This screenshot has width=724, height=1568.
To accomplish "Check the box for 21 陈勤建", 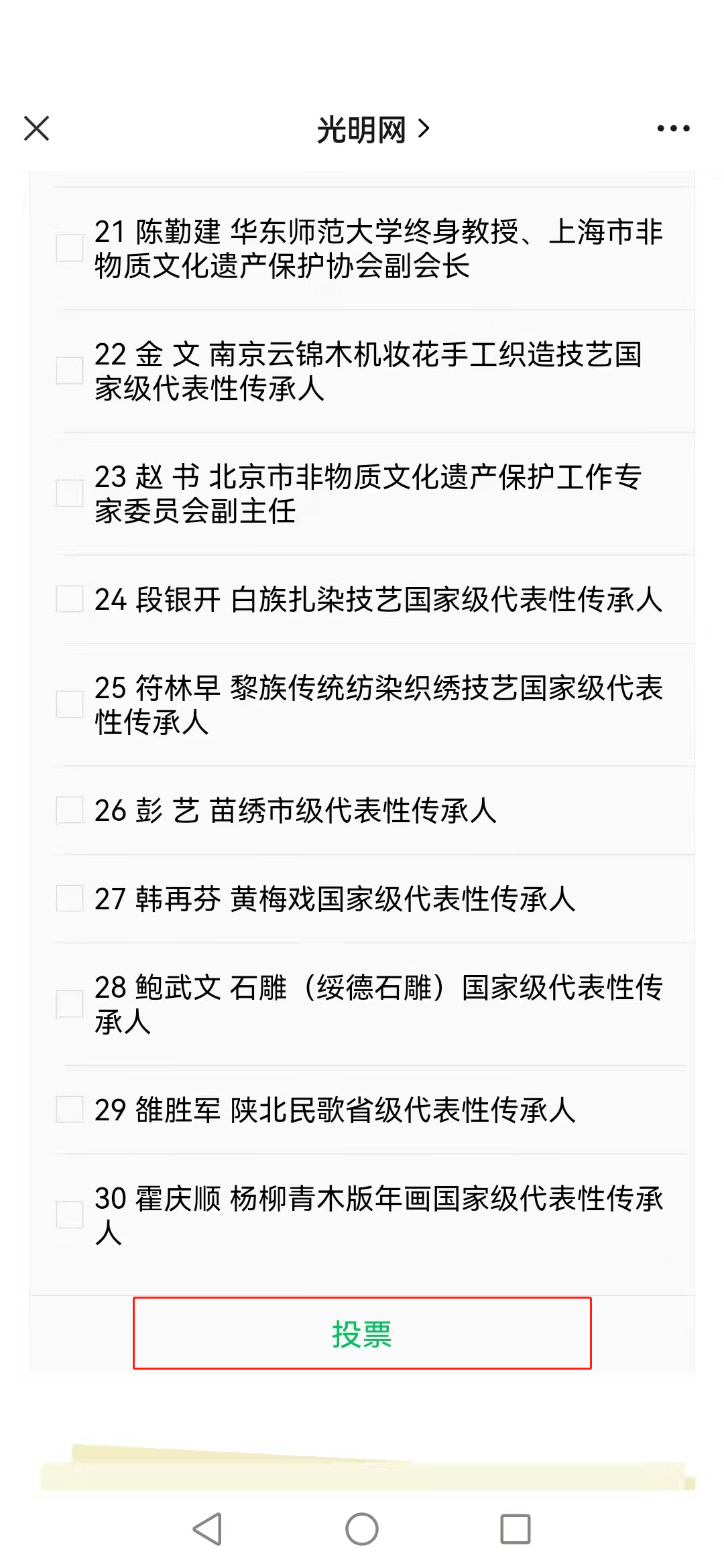I will tap(70, 248).
